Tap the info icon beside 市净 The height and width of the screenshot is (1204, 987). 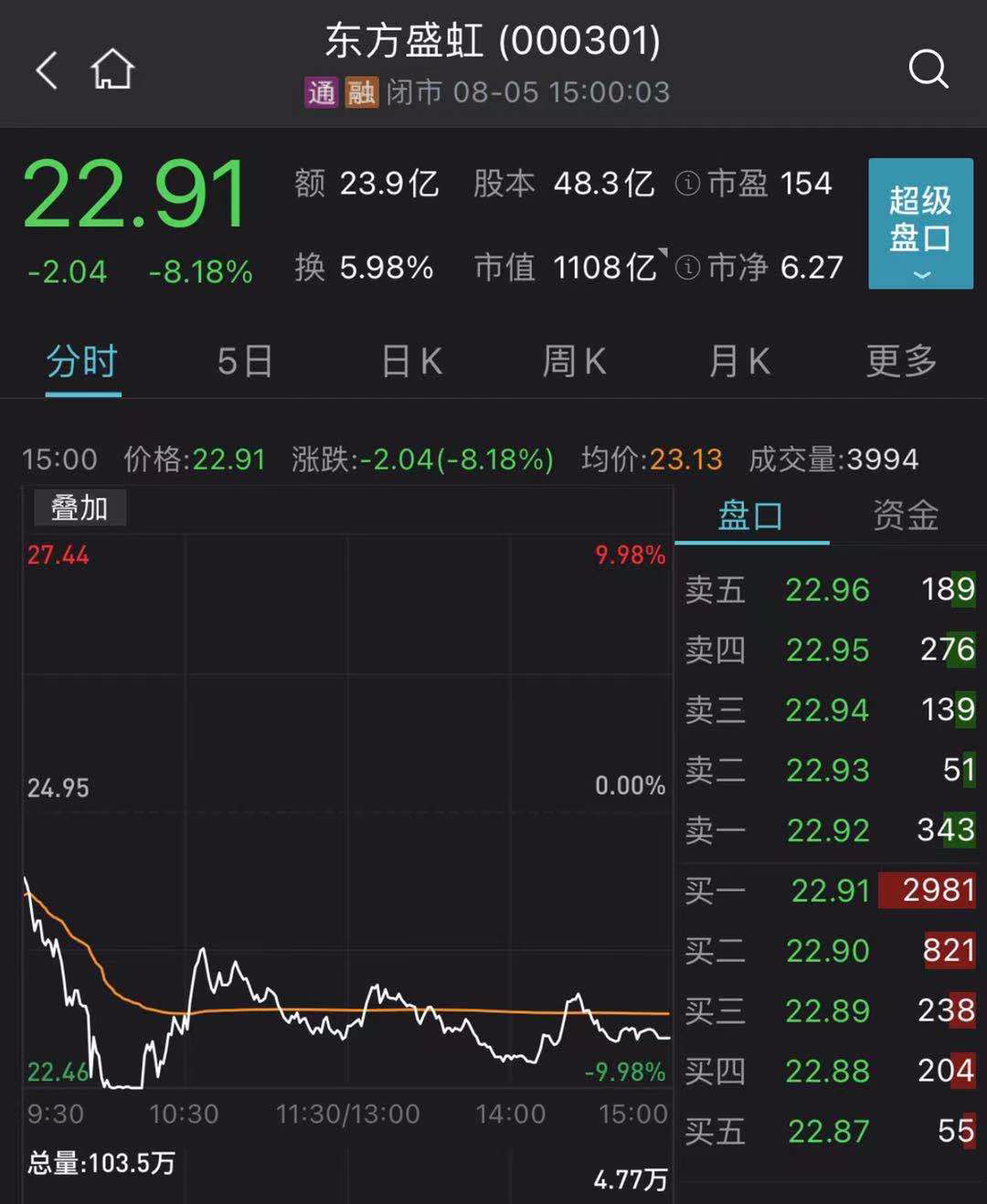click(687, 268)
